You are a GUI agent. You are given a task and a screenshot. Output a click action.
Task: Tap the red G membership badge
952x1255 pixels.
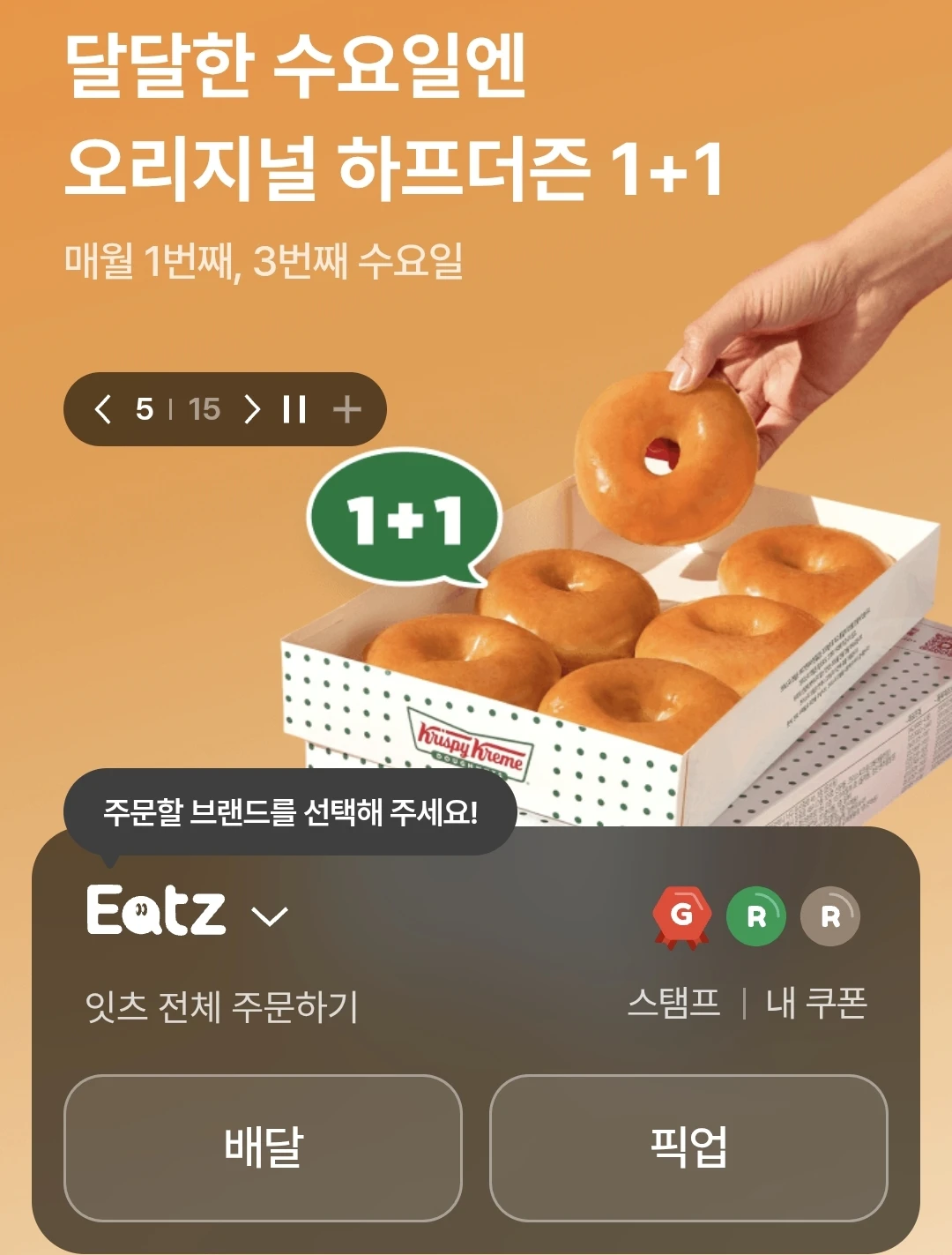681,916
